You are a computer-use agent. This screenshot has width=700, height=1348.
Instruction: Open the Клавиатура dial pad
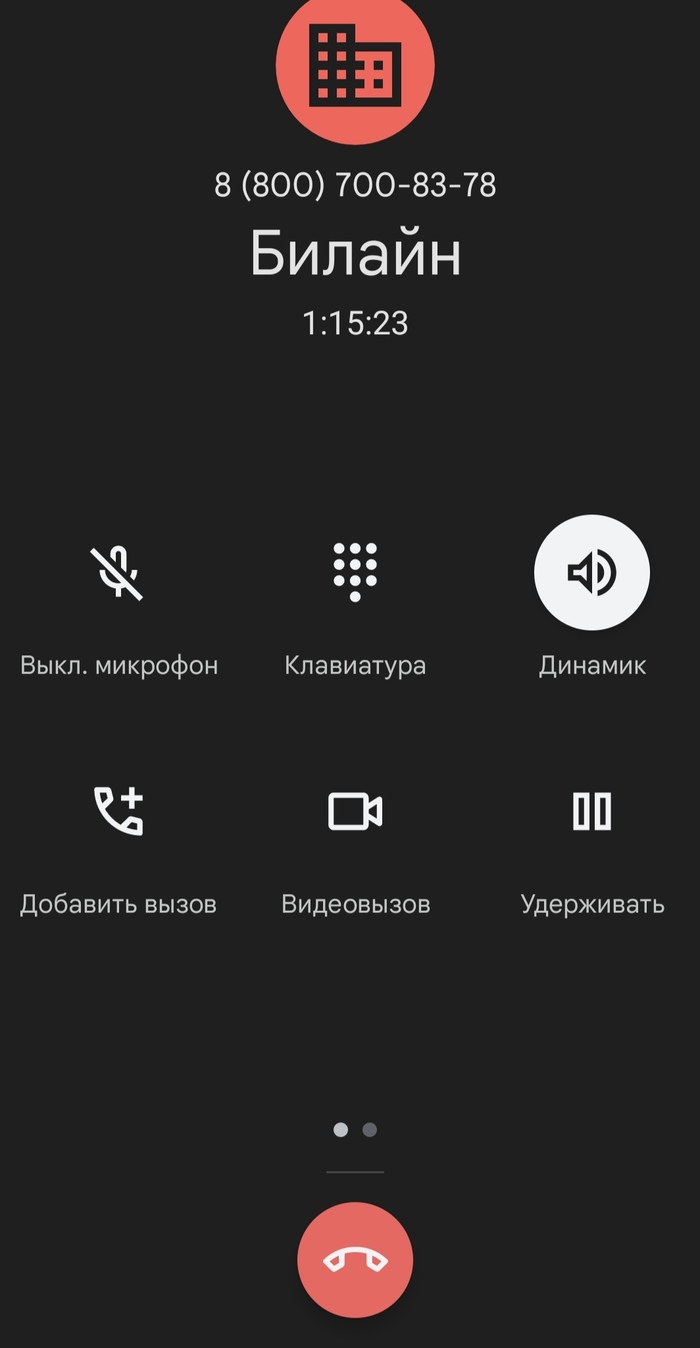coord(355,572)
